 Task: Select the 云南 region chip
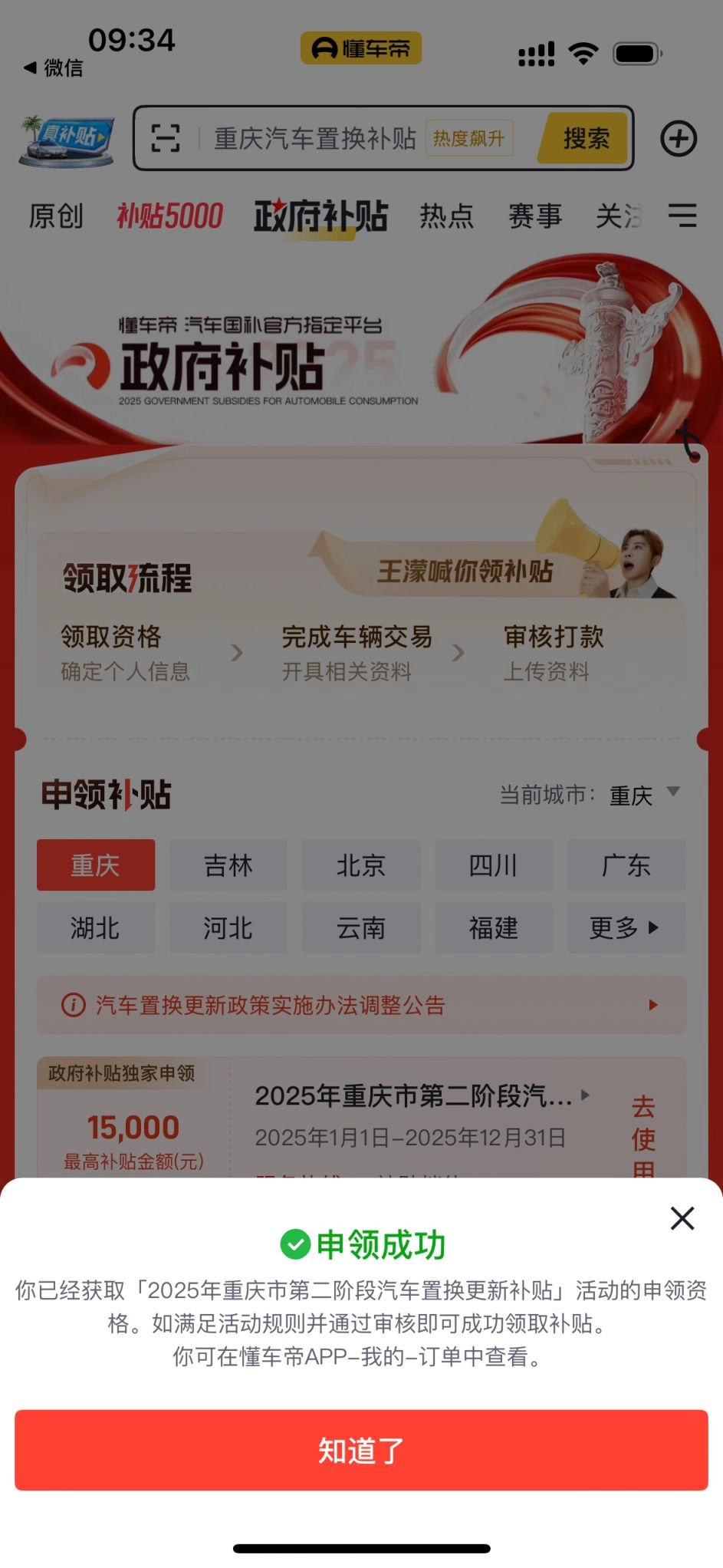point(361,928)
